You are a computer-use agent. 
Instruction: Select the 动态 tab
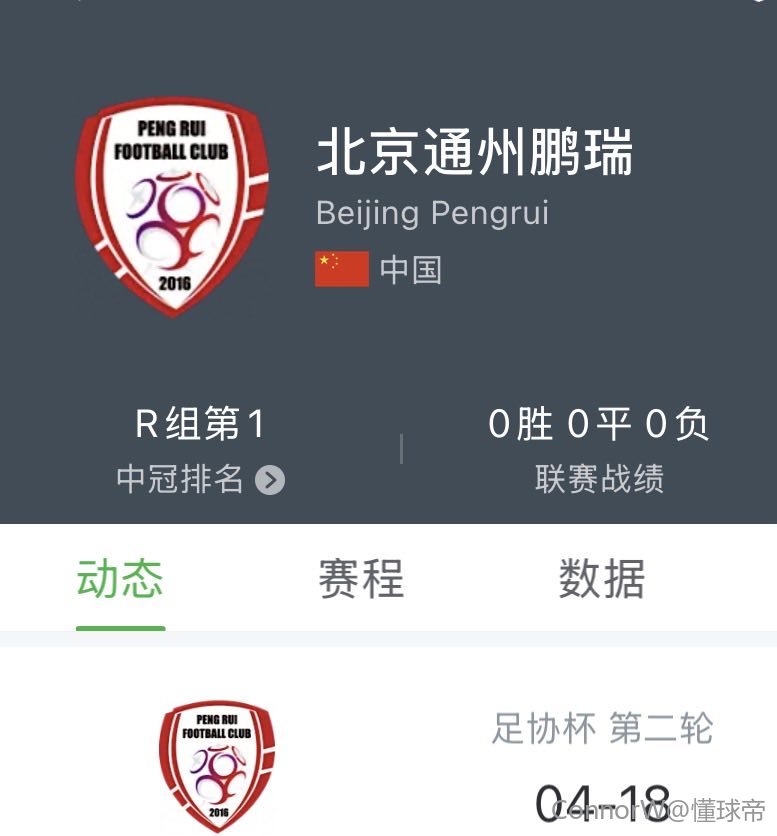(x=120, y=579)
